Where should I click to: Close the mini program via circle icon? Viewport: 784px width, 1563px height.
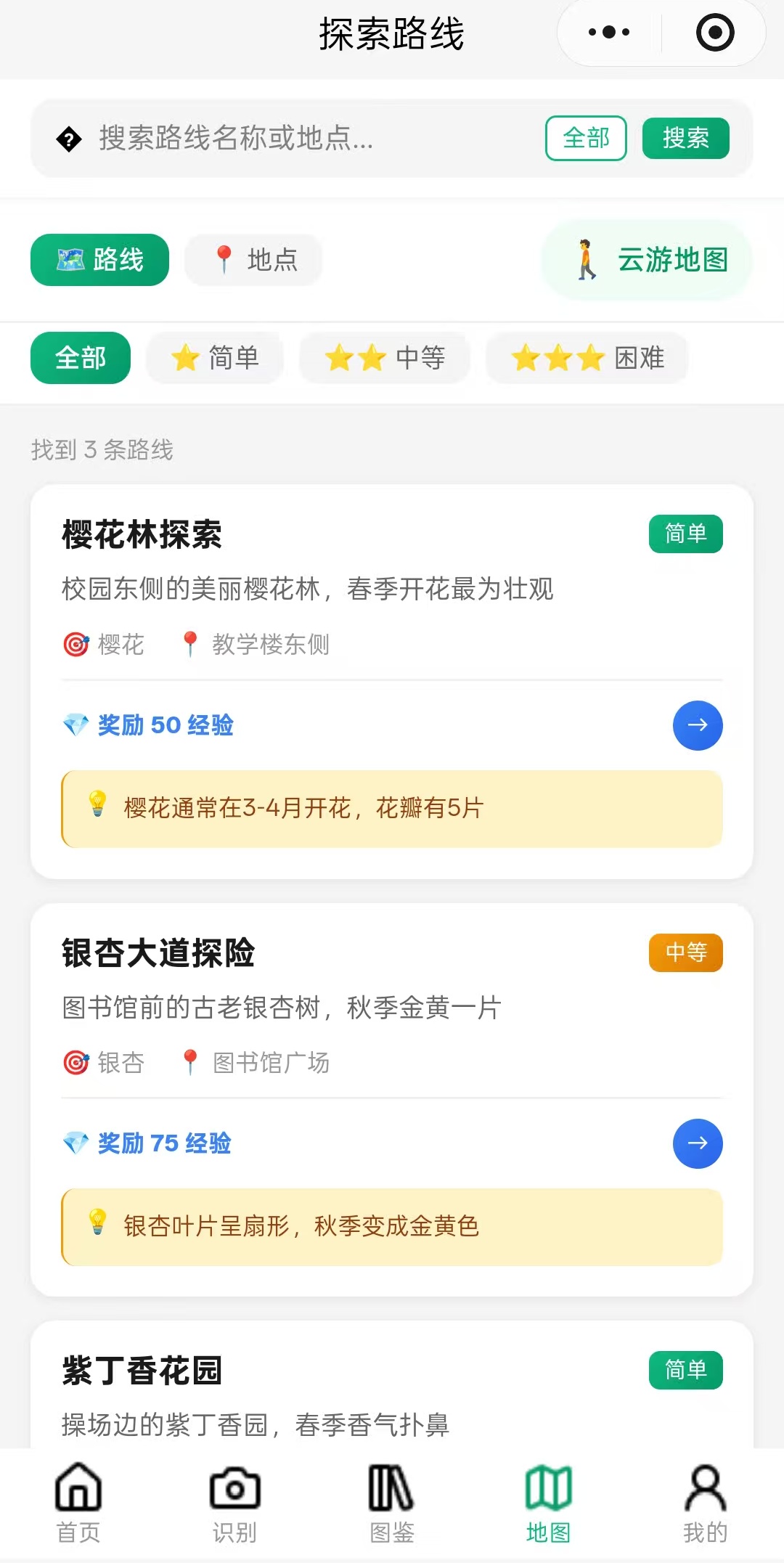(715, 33)
